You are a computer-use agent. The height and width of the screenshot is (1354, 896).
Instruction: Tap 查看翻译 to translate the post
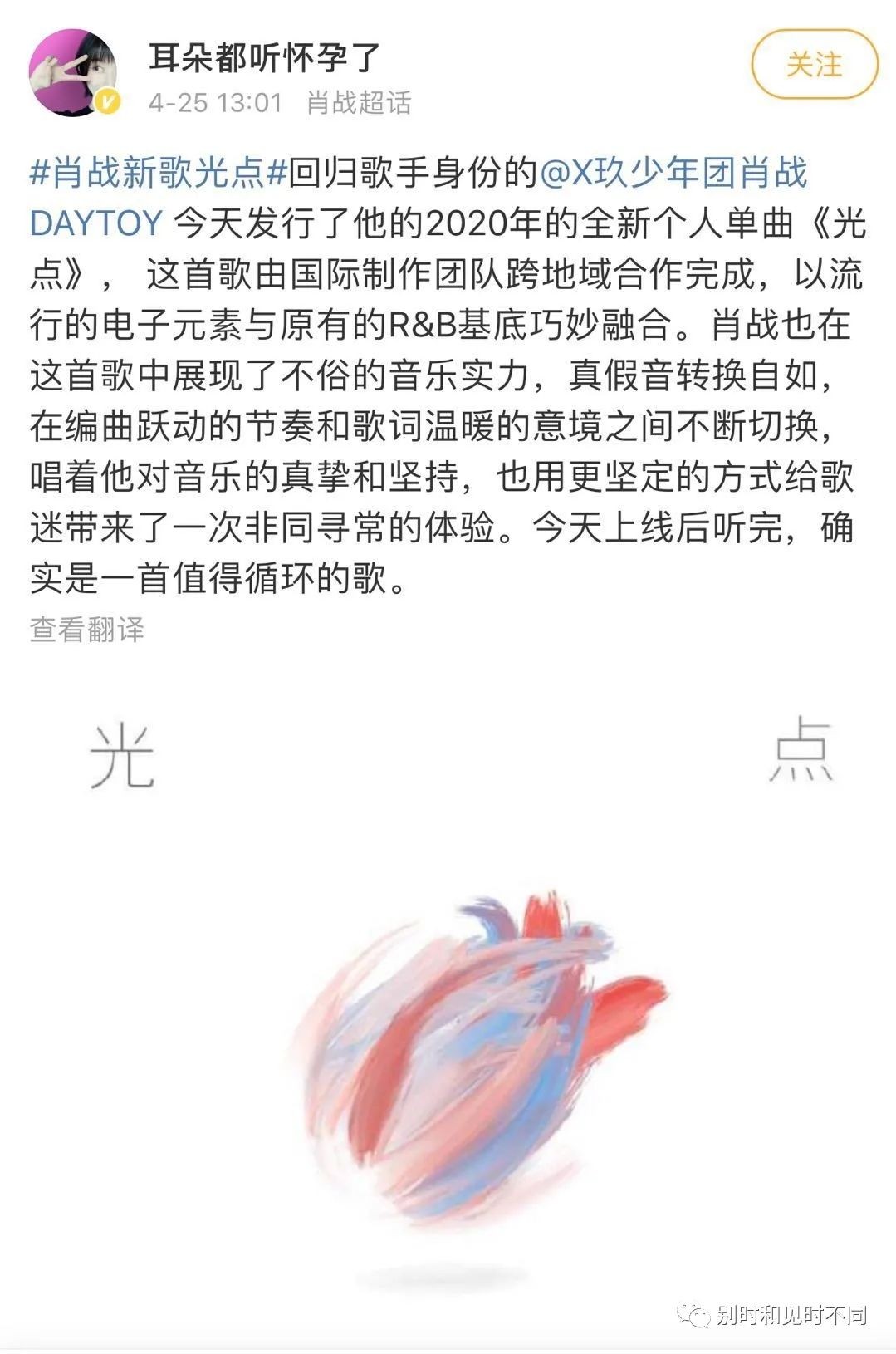tap(87, 630)
